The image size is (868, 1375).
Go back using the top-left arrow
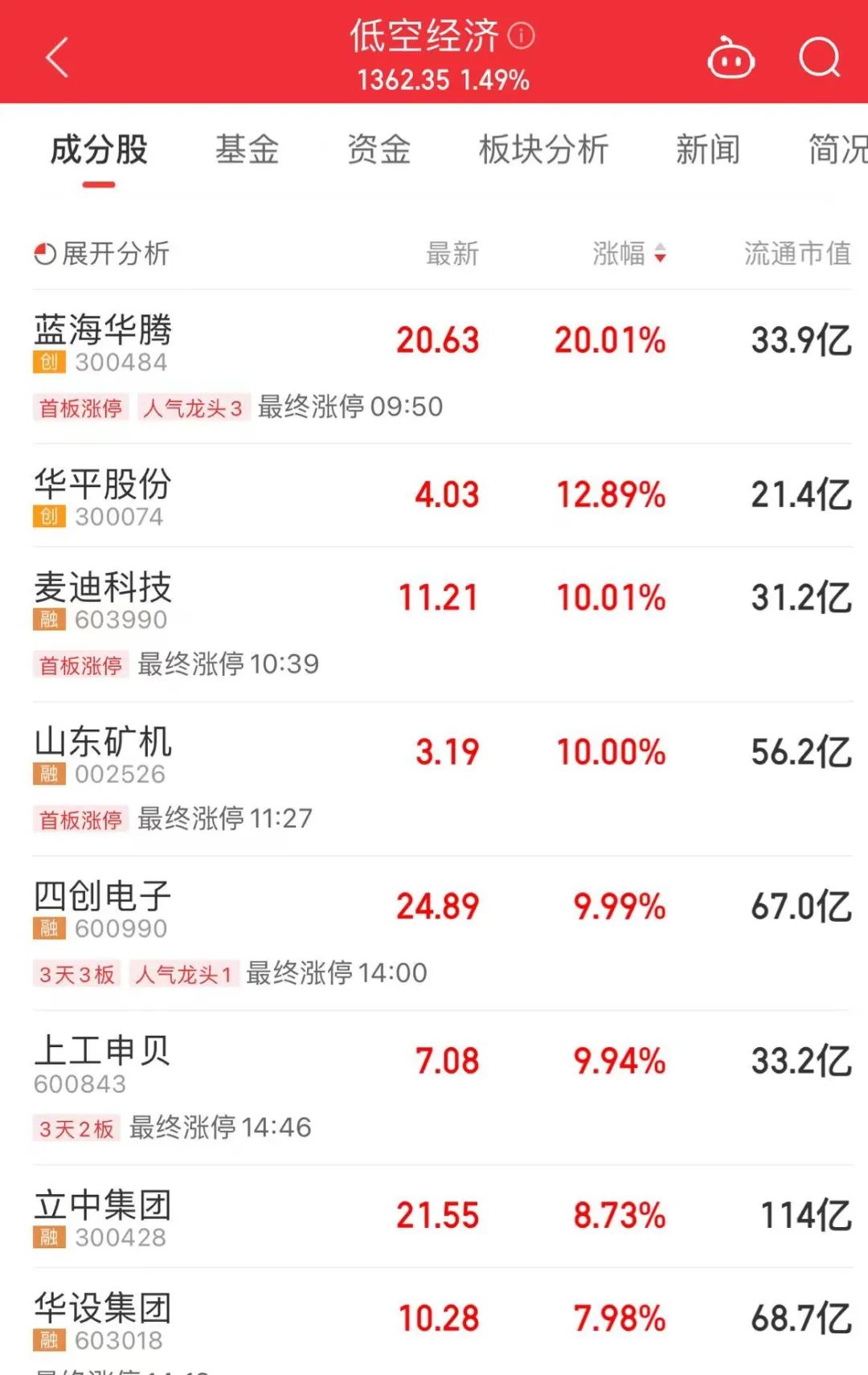[58, 58]
